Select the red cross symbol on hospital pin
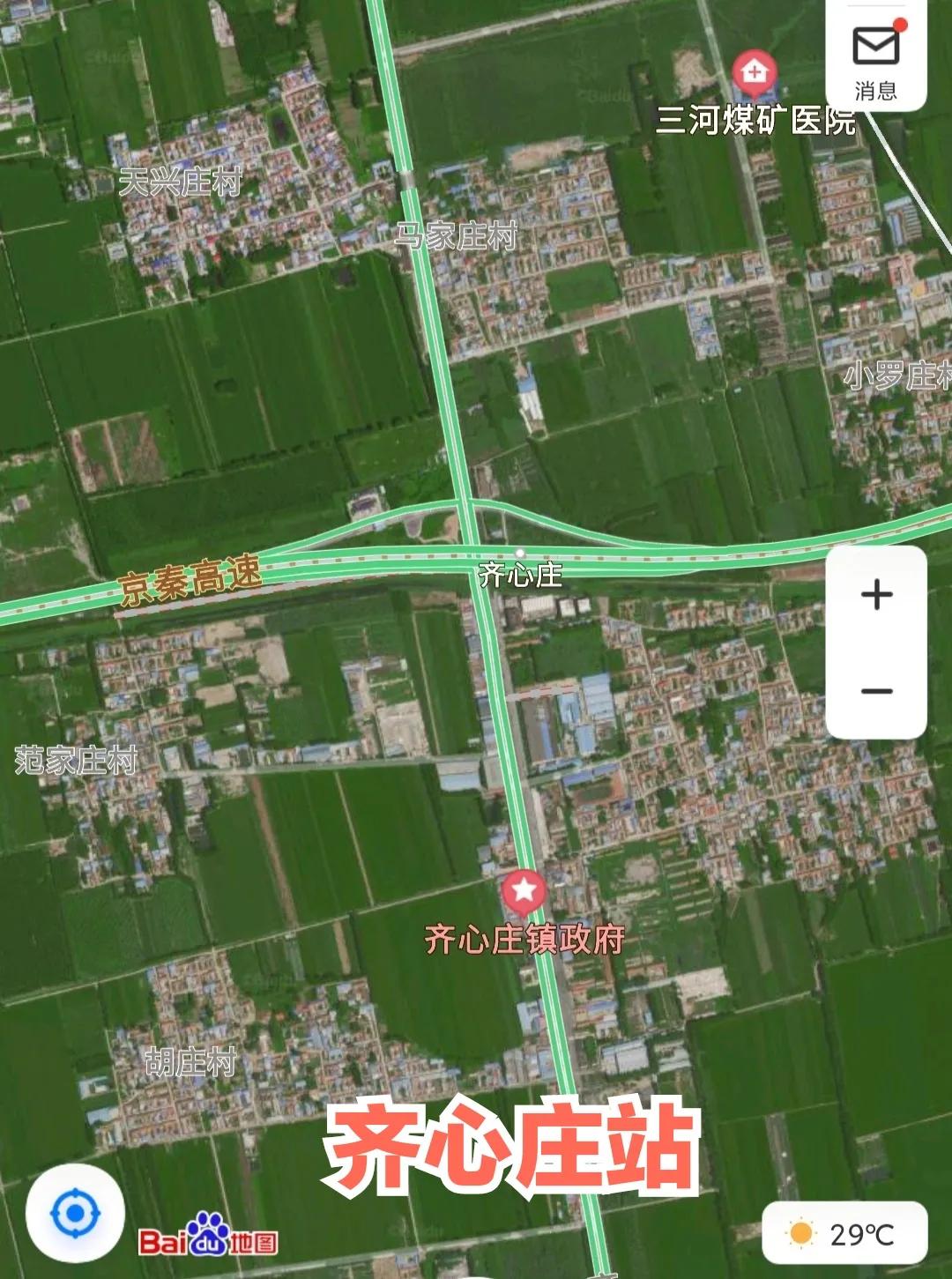 tap(756, 71)
